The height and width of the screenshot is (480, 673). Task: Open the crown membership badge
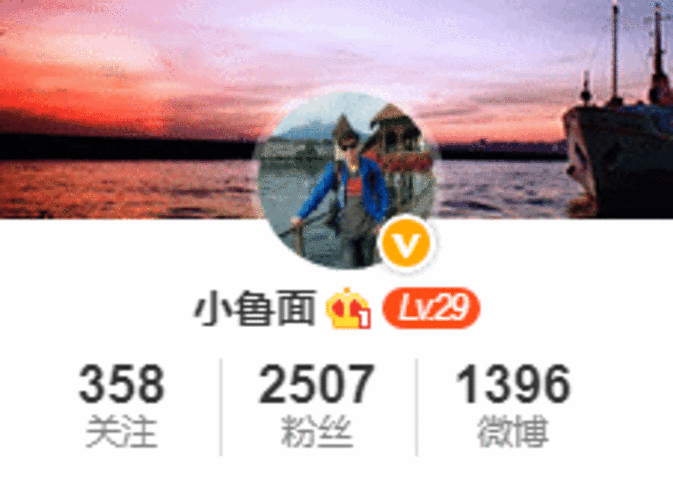pos(349,309)
